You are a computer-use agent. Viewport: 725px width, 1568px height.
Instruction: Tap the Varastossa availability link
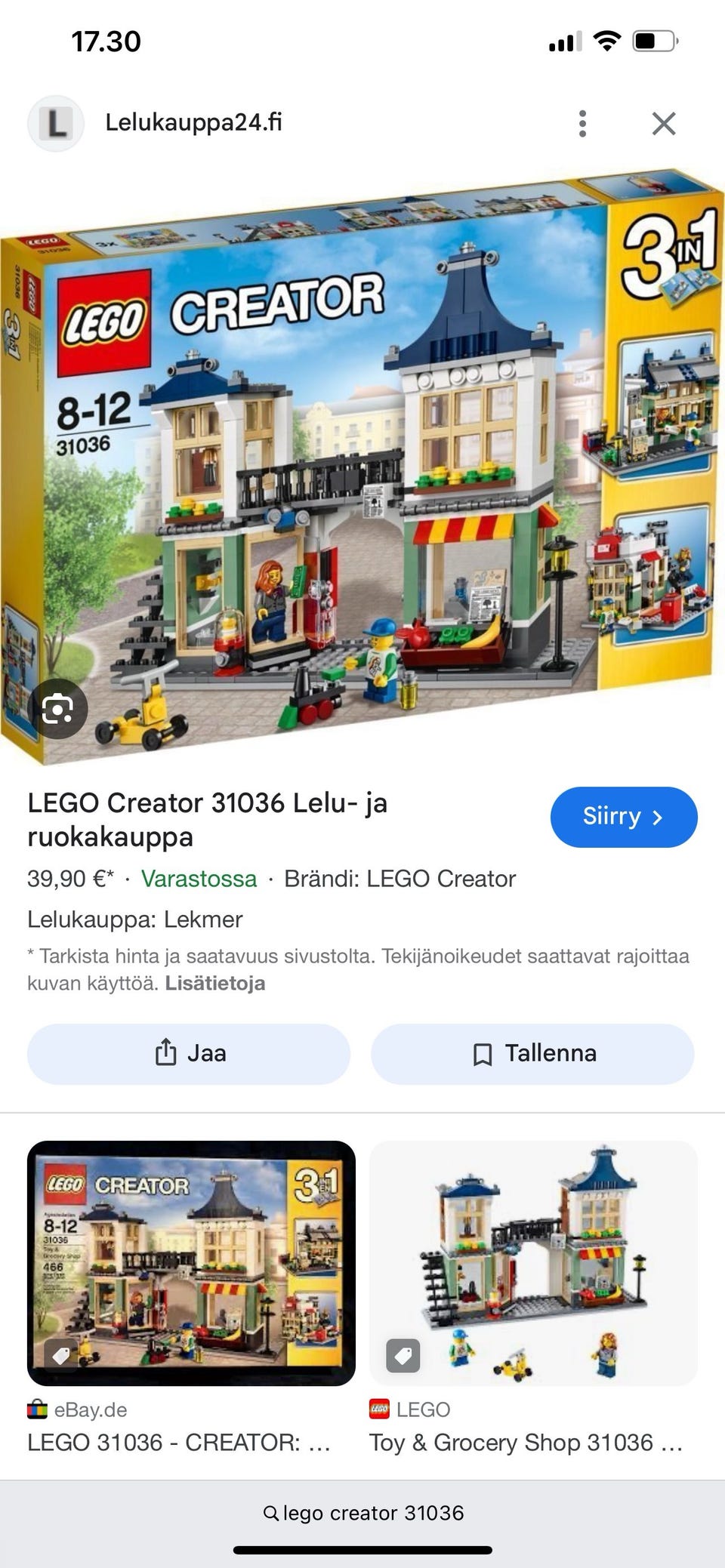pos(199,879)
